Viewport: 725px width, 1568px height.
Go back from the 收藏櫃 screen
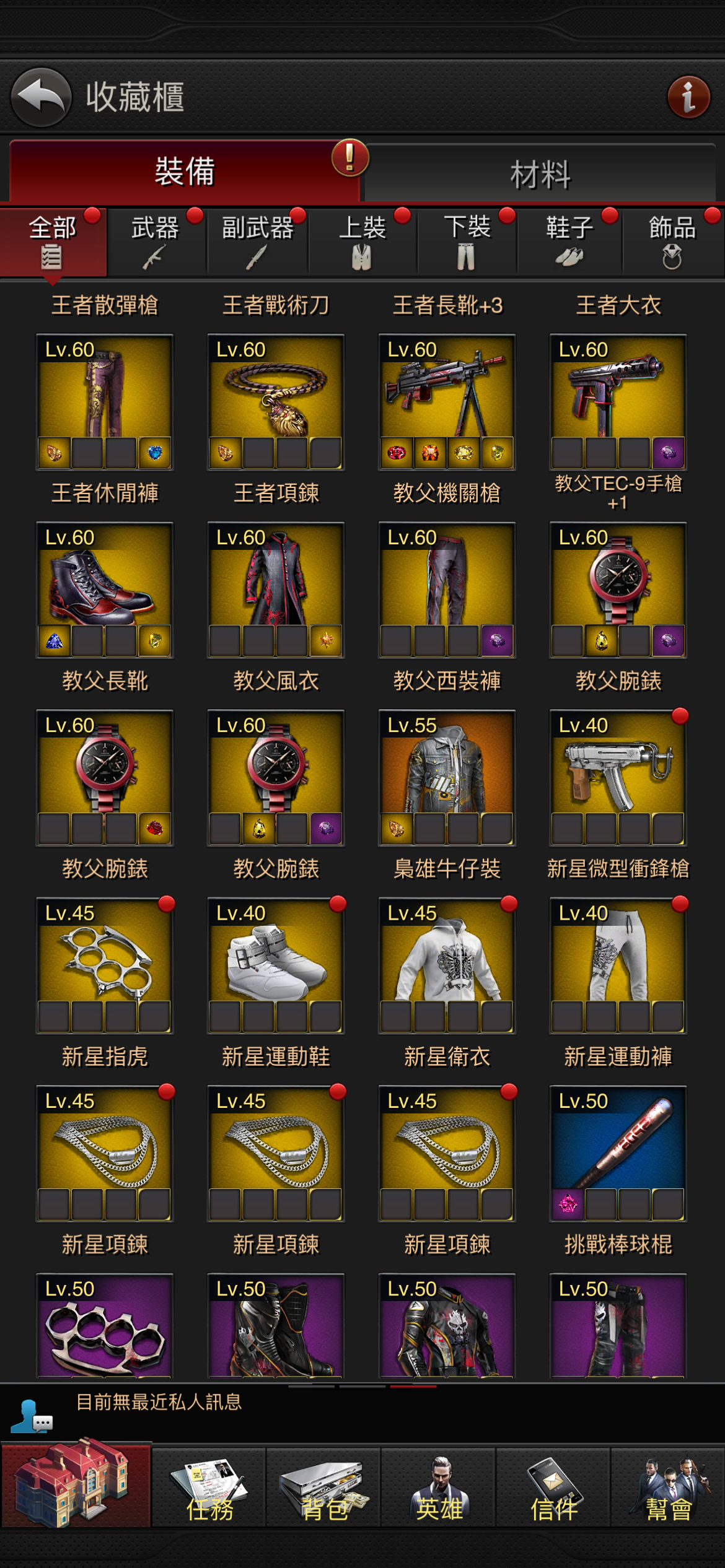[x=41, y=97]
